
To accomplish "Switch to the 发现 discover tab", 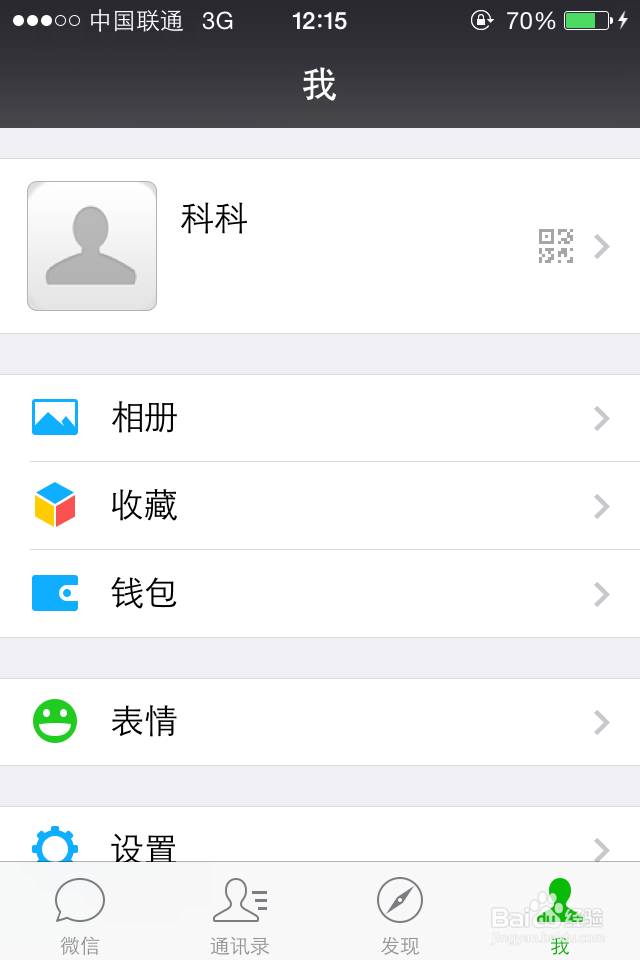I will pyautogui.click(x=400, y=914).
